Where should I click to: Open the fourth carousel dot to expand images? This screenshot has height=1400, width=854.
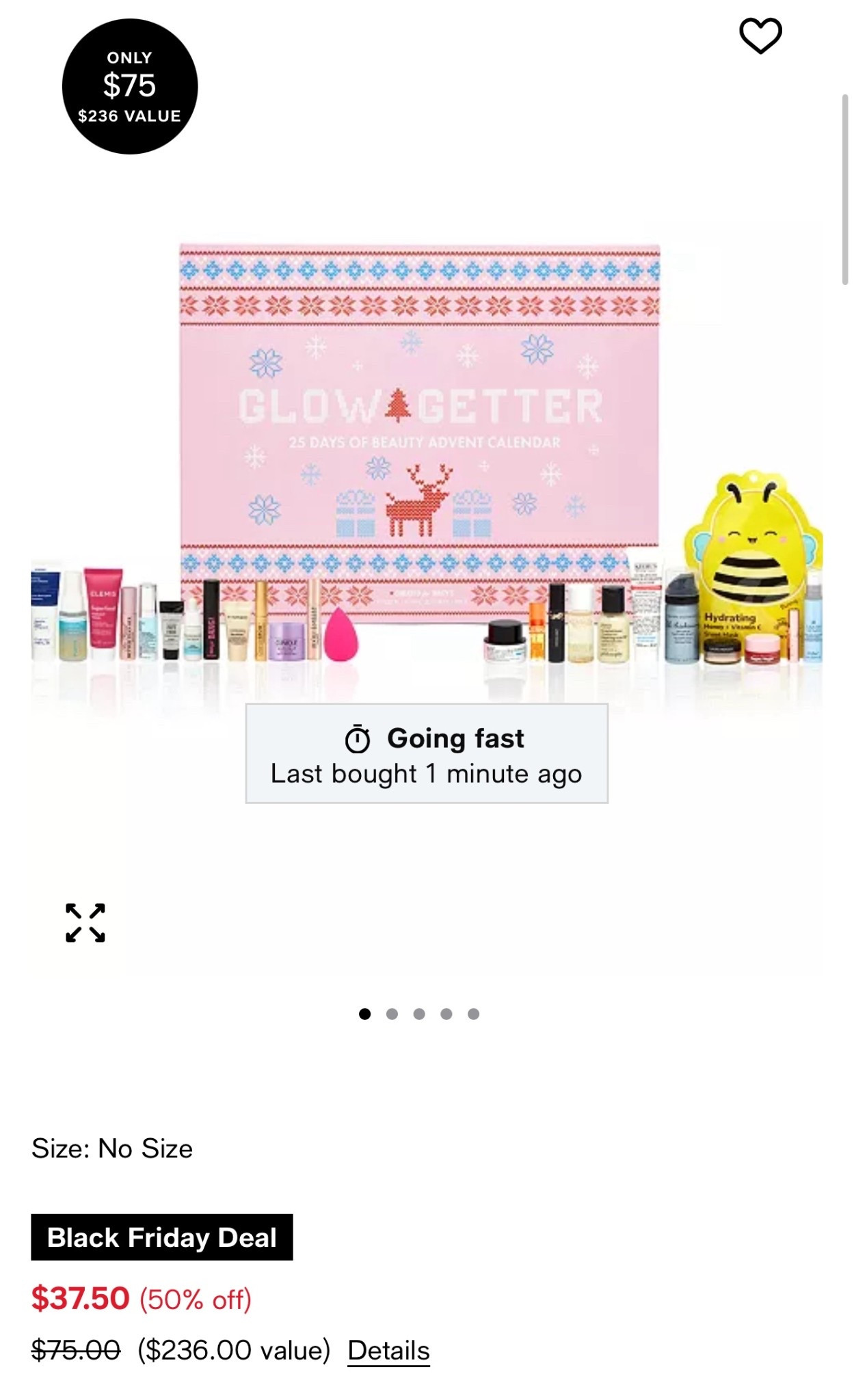pos(445,1014)
